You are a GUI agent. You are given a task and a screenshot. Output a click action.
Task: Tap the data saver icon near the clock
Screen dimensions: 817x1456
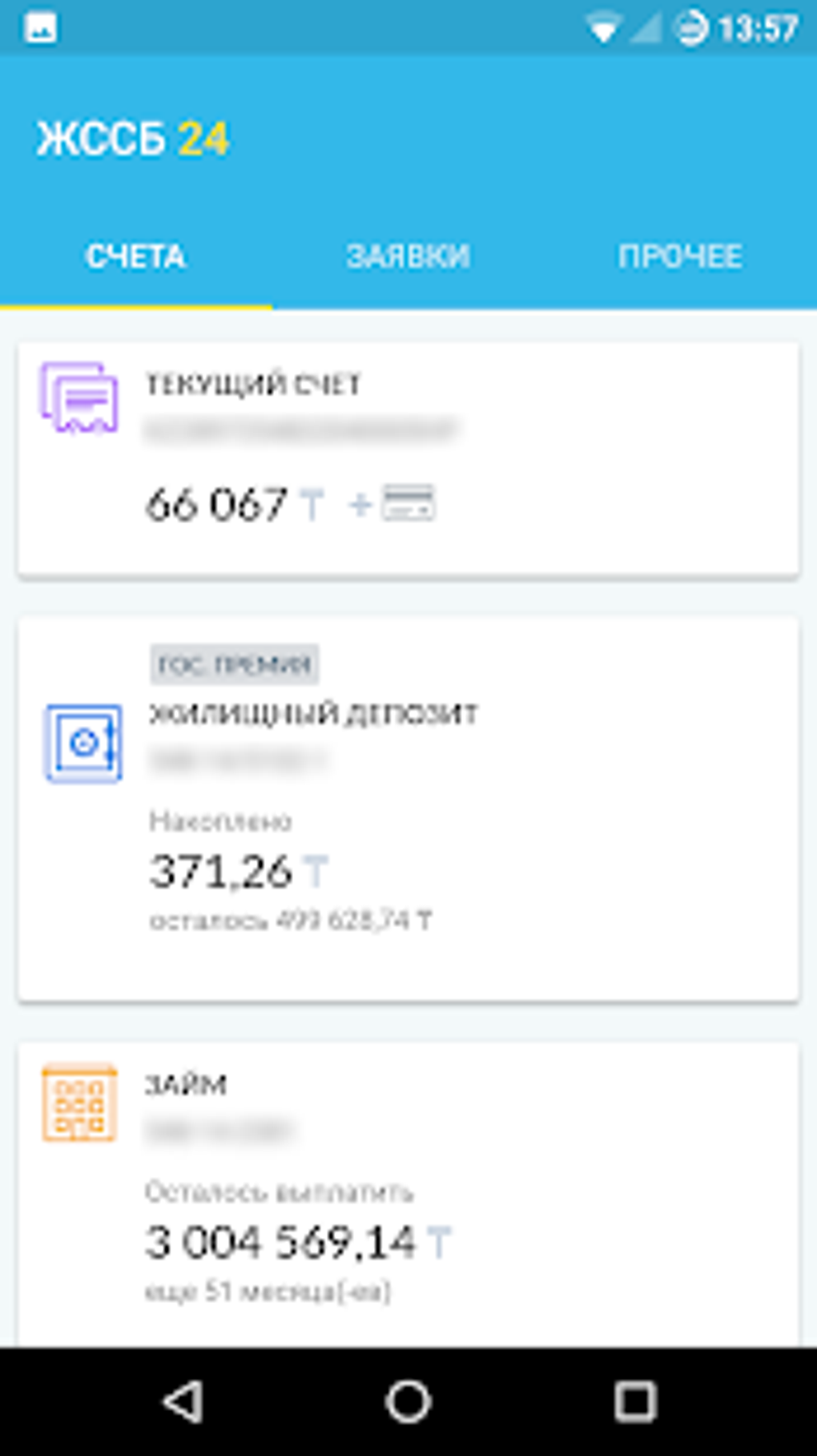[x=690, y=25]
